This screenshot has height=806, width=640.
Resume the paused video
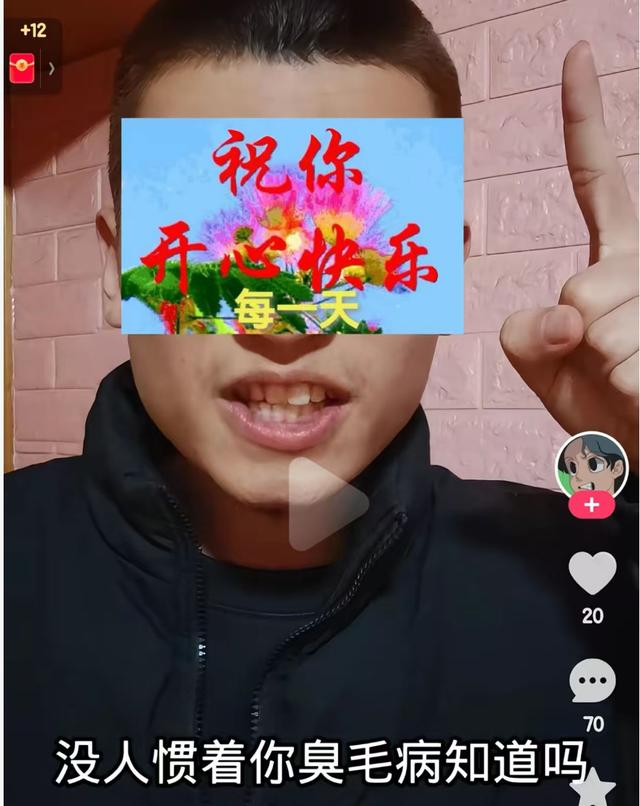click(326, 504)
